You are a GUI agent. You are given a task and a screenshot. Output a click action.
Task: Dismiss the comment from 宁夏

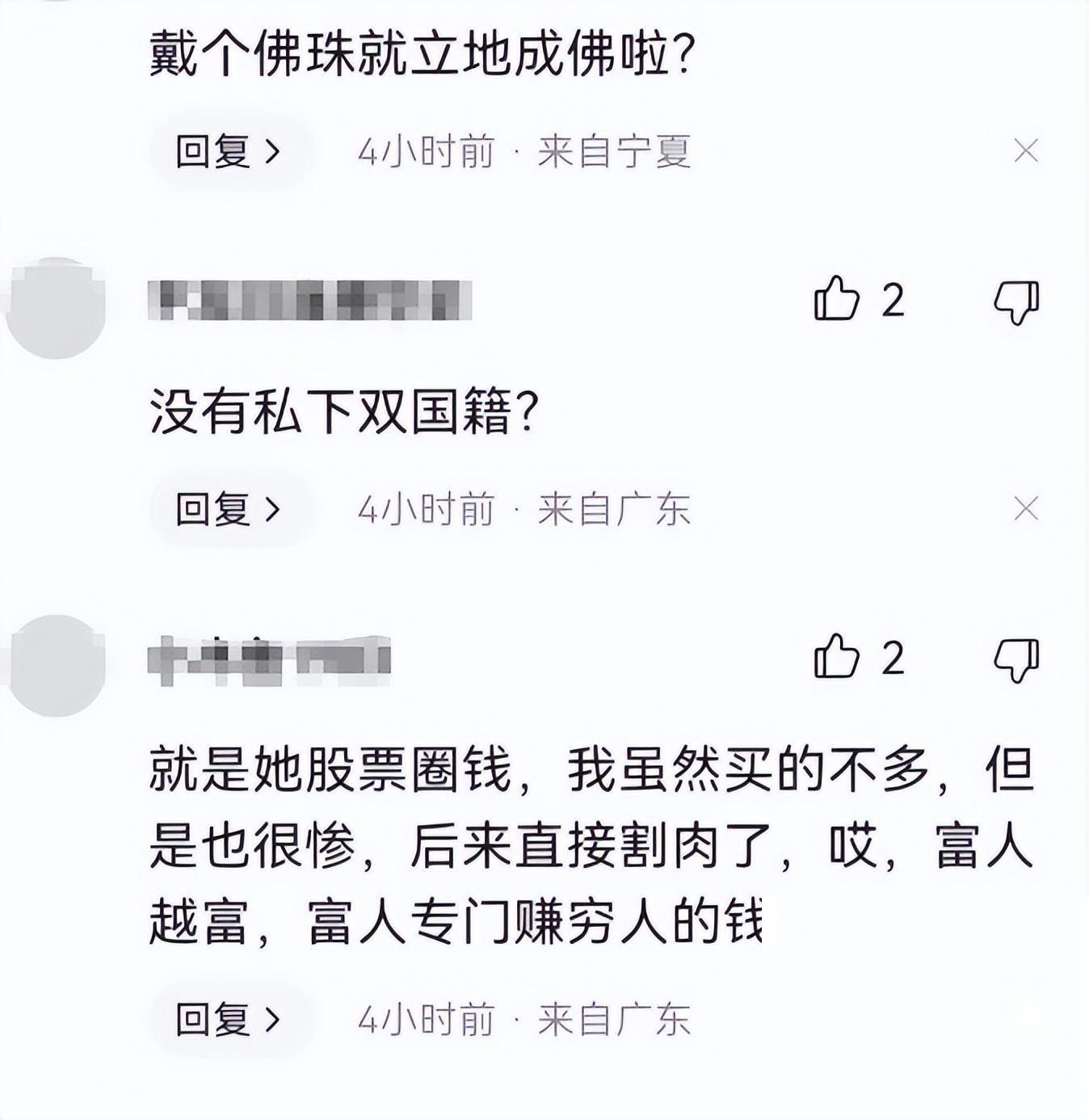coord(1025,150)
